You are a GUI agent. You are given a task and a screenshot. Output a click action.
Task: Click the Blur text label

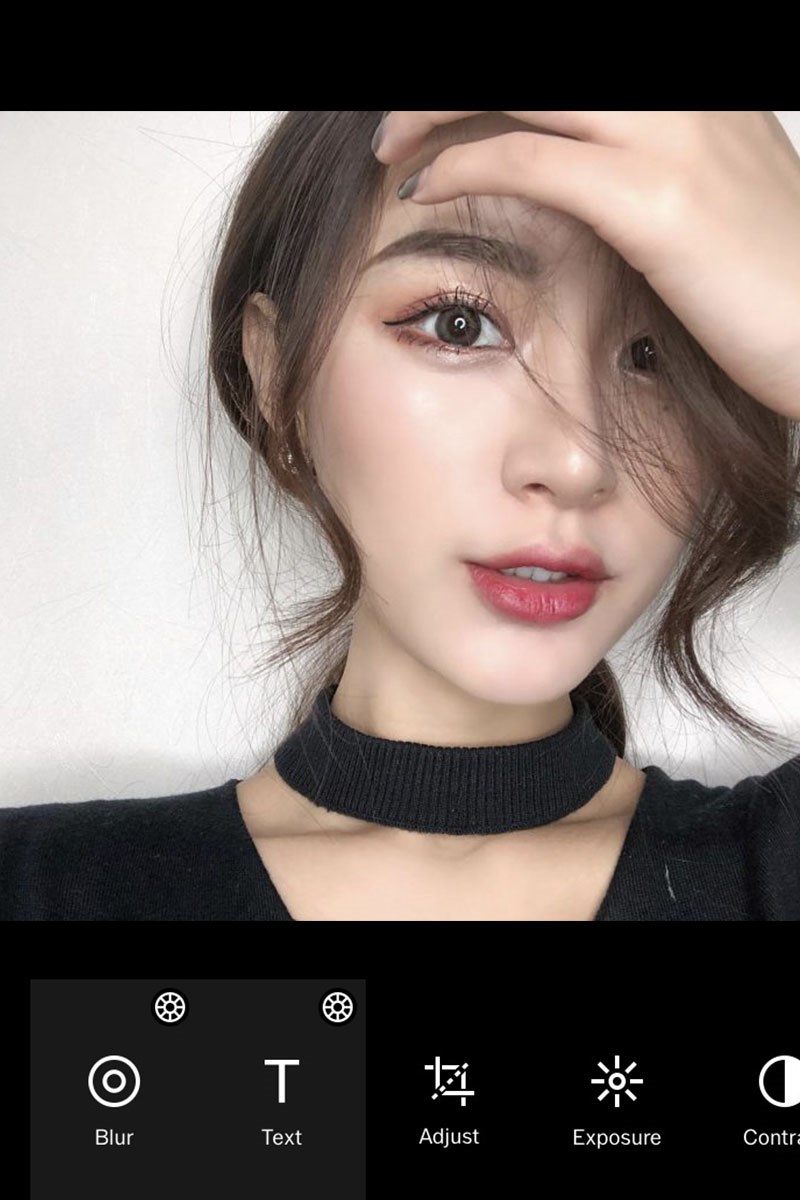[x=113, y=1137]
